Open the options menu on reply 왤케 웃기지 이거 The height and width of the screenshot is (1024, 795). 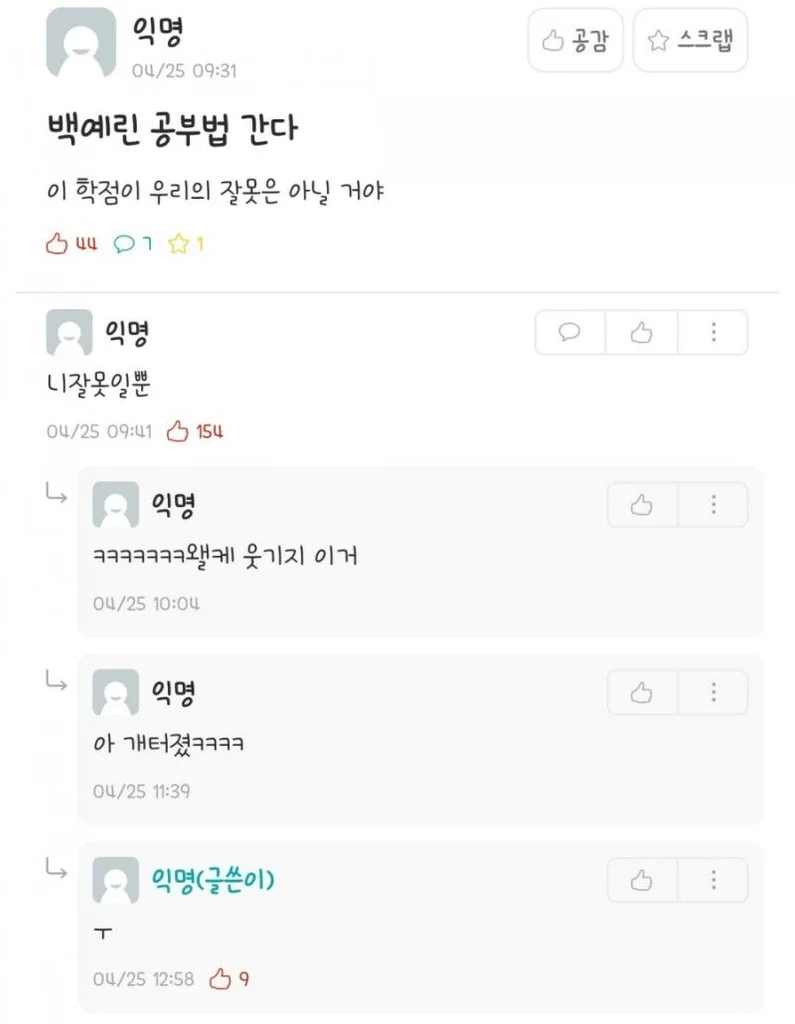click(x=712, y=505)
